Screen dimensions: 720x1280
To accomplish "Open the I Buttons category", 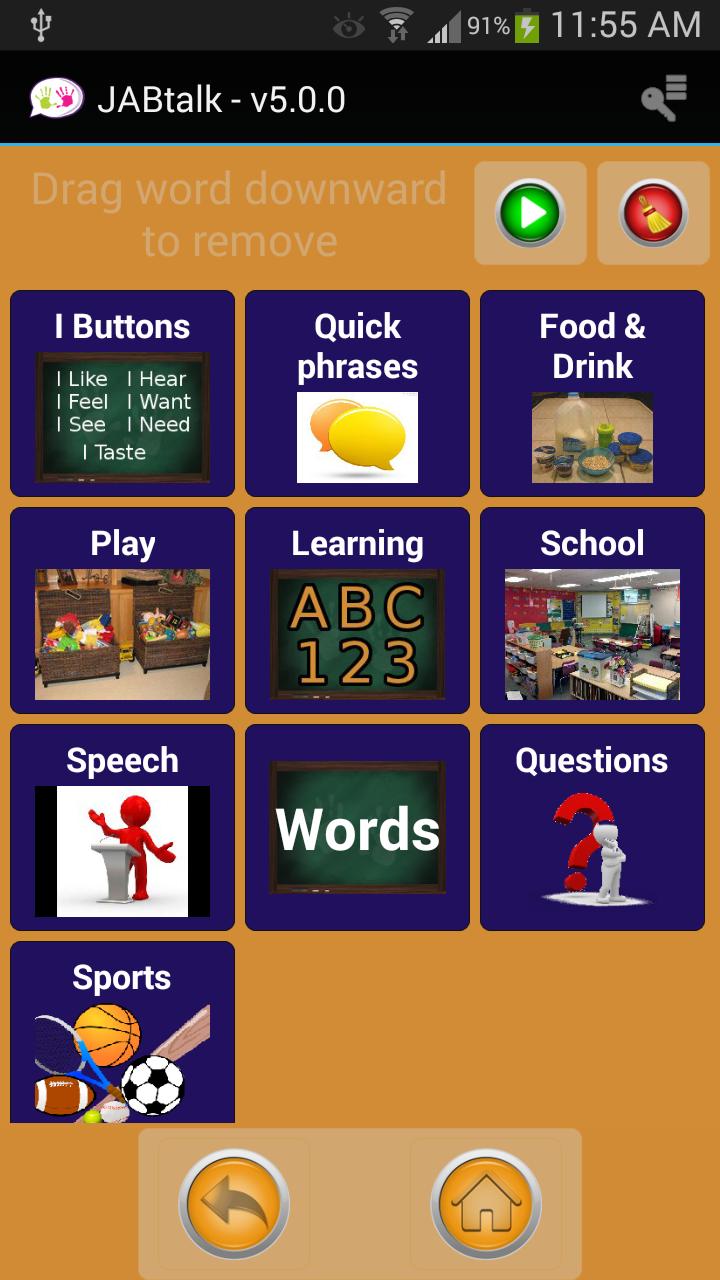I will pos(122,393).
